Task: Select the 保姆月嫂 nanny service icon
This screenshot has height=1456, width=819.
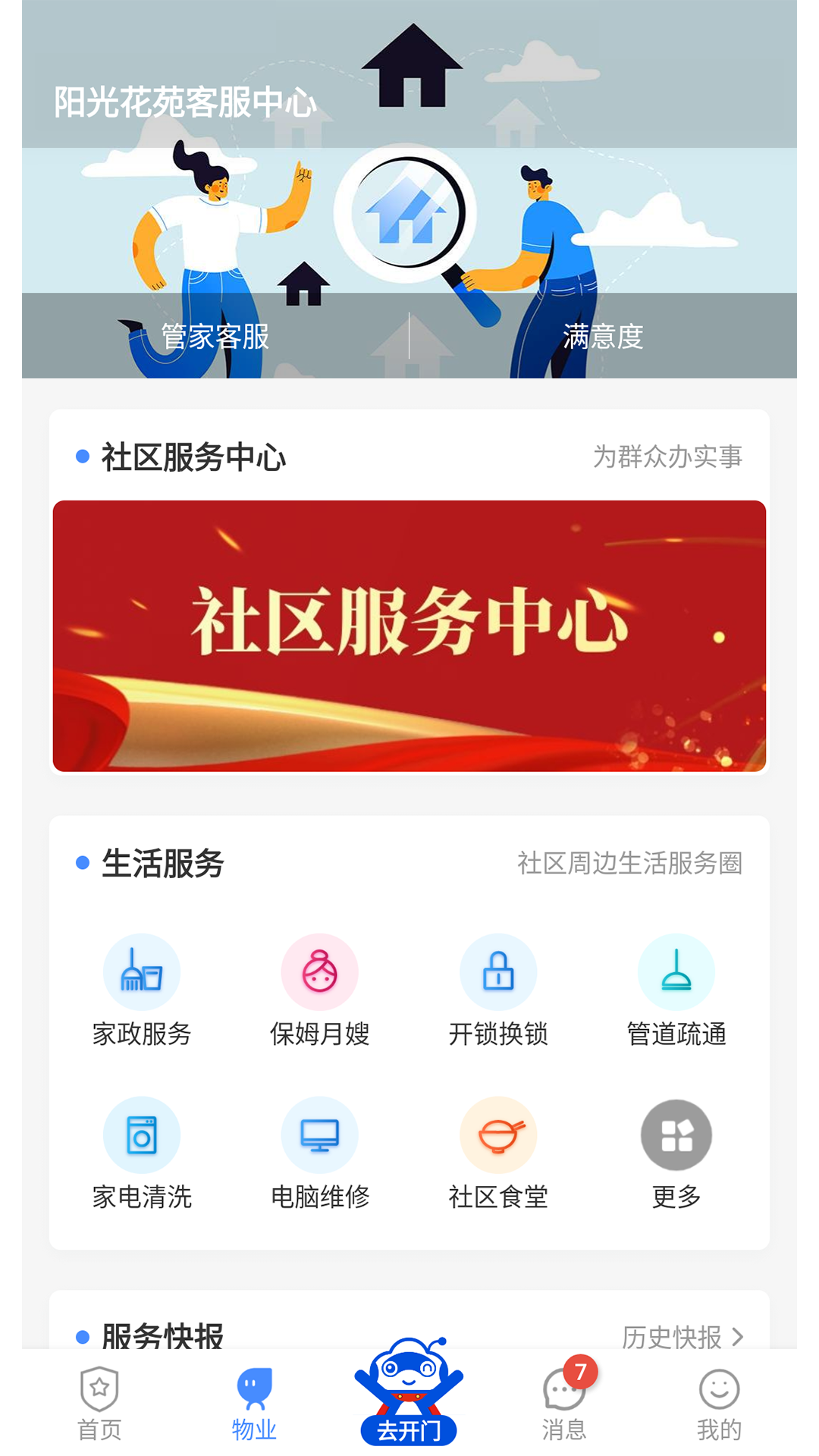Action: point(319,971)
